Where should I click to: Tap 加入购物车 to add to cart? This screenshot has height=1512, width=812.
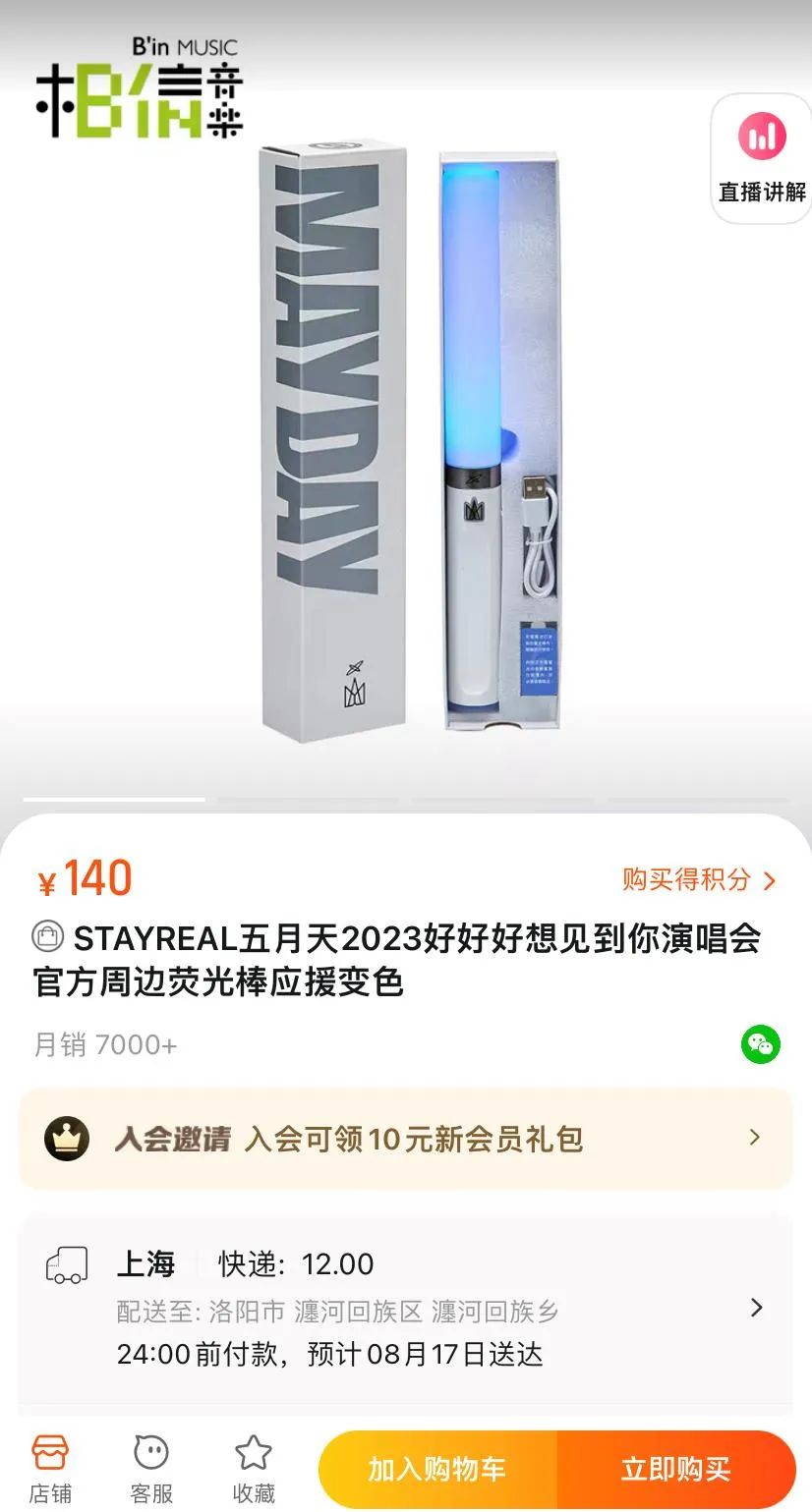click(x=437, y=1470)
